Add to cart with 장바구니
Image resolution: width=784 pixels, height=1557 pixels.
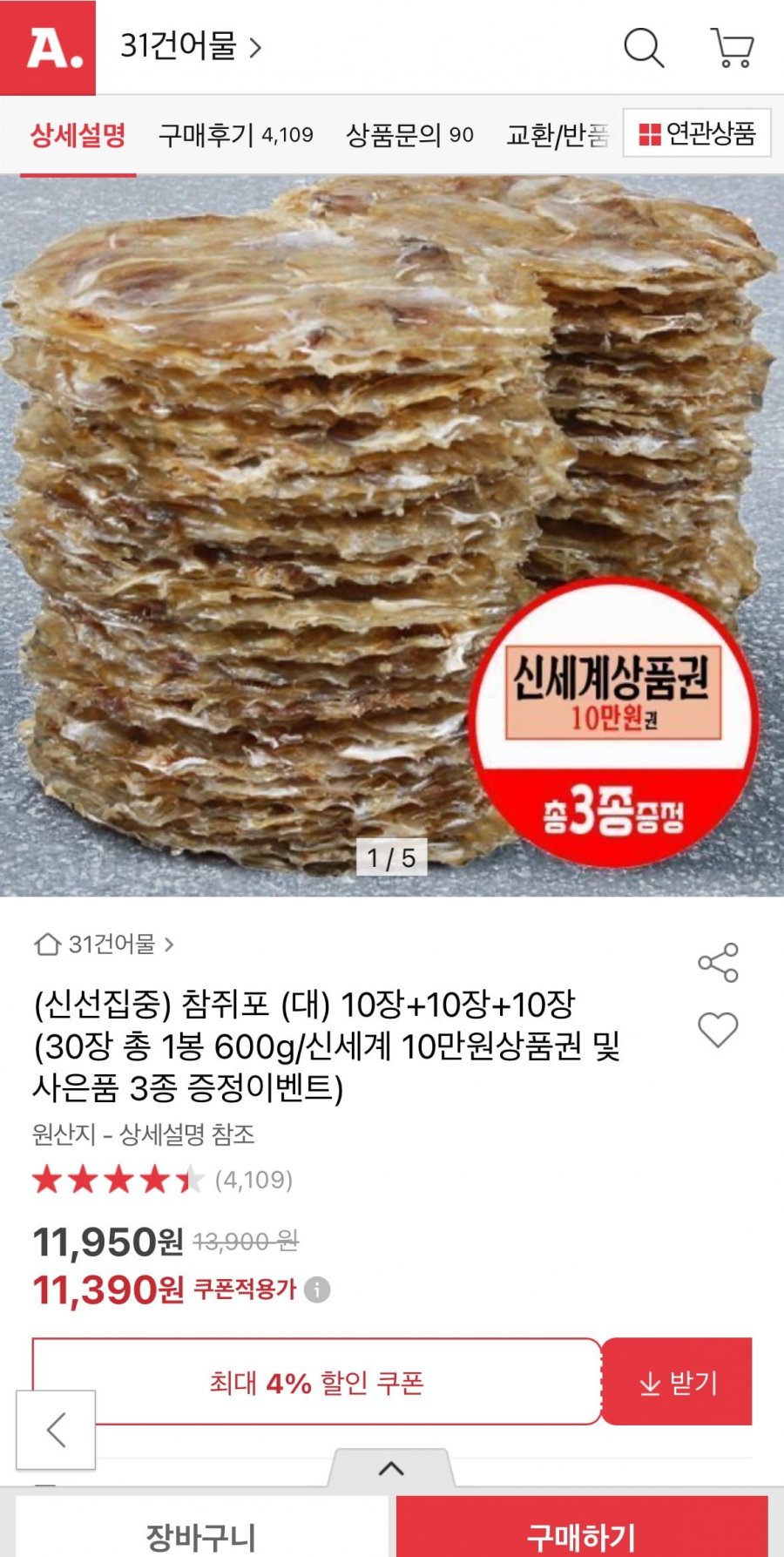201,1533
